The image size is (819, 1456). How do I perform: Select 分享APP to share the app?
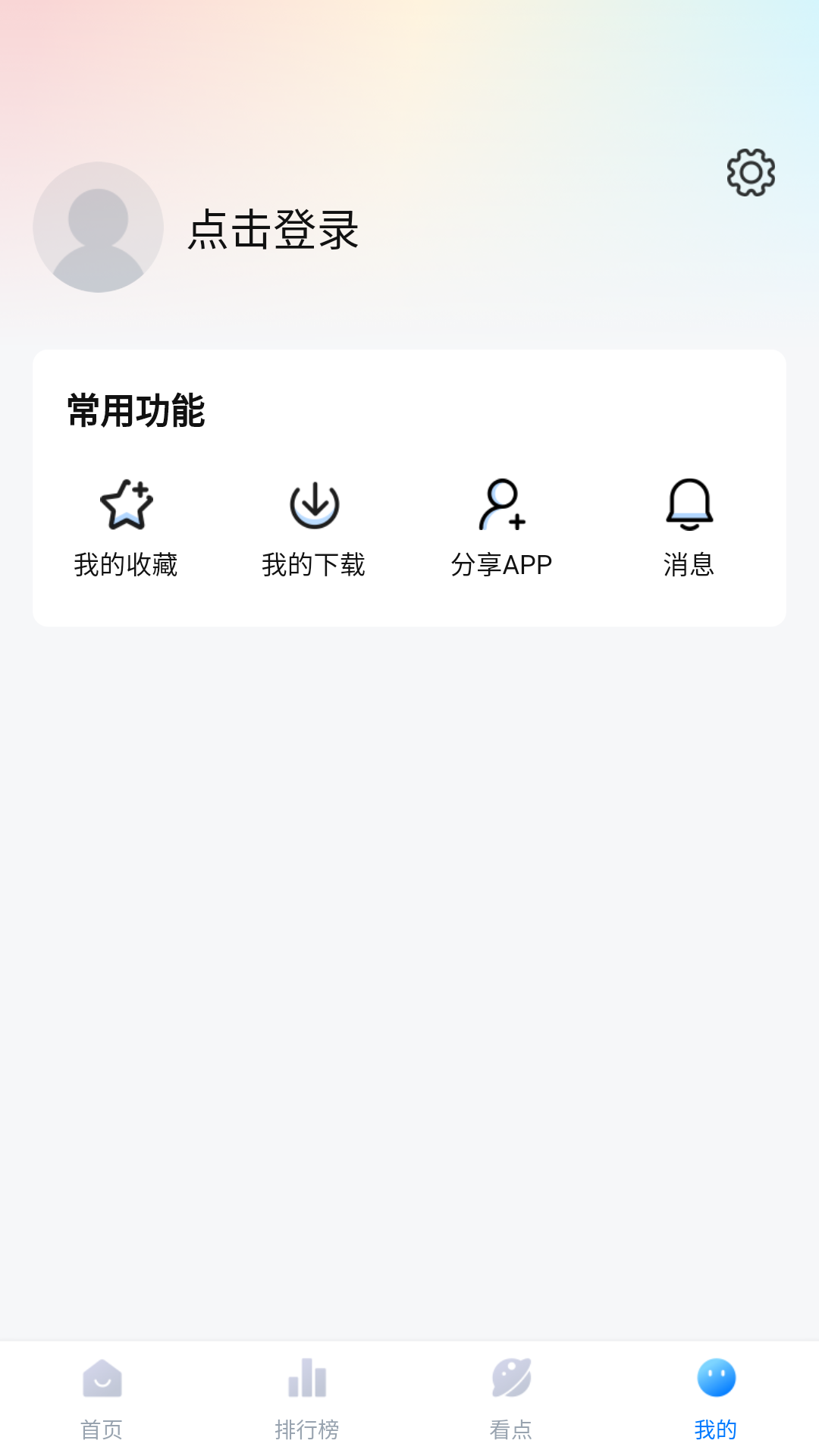501,527
